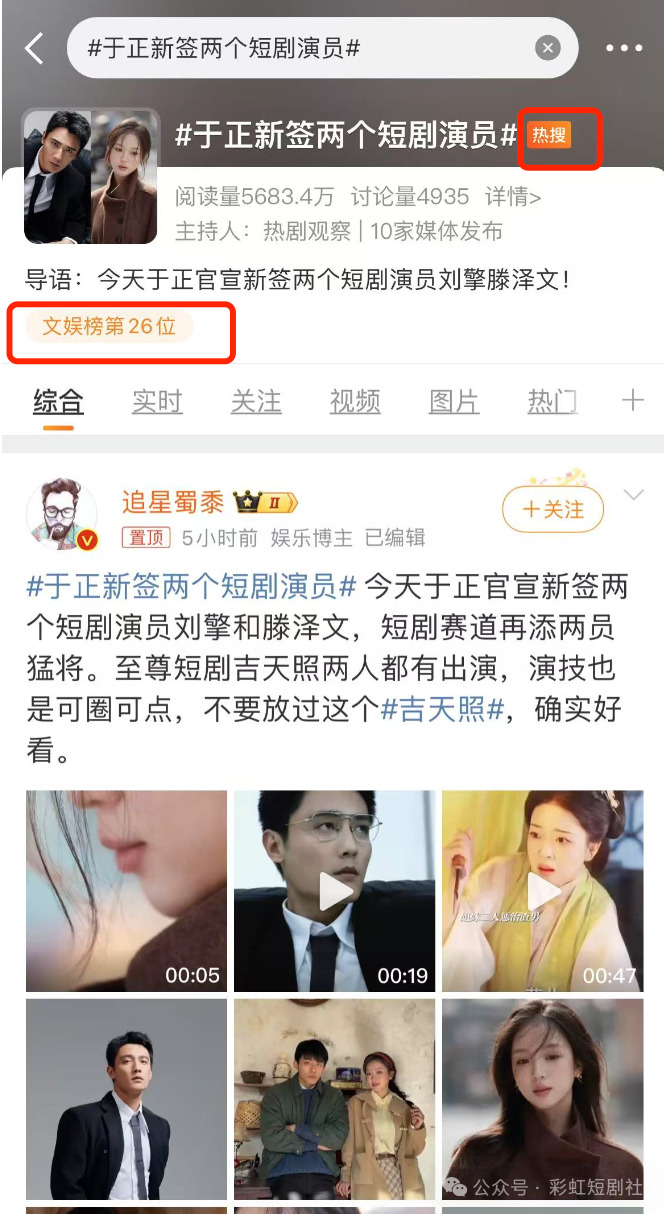
Task: Open 追星蜀黍's profile avatar
Action: coord(62,513)
